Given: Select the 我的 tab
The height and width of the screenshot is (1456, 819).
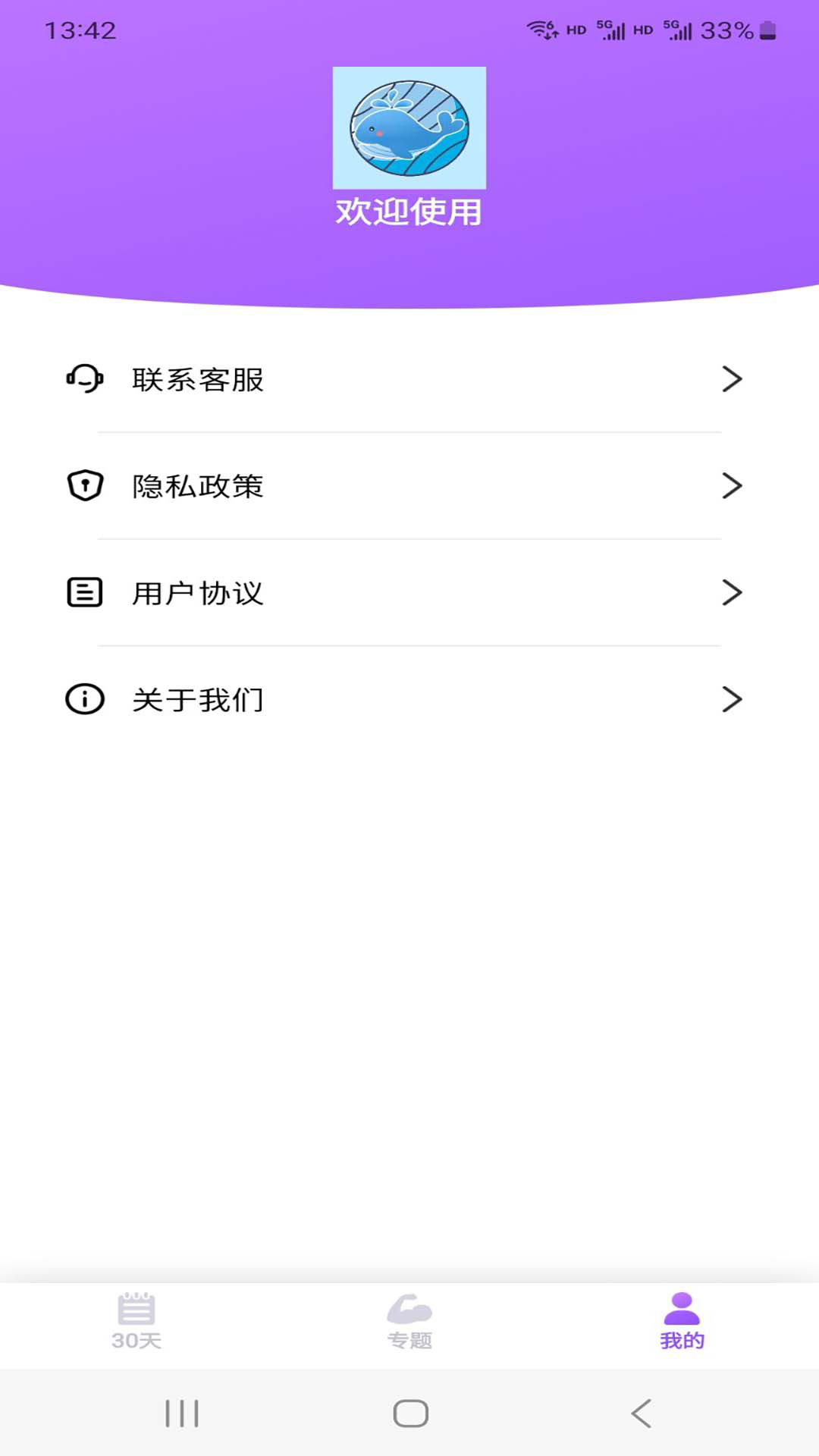Looking at the screenshot, I should coord(682,1323).
